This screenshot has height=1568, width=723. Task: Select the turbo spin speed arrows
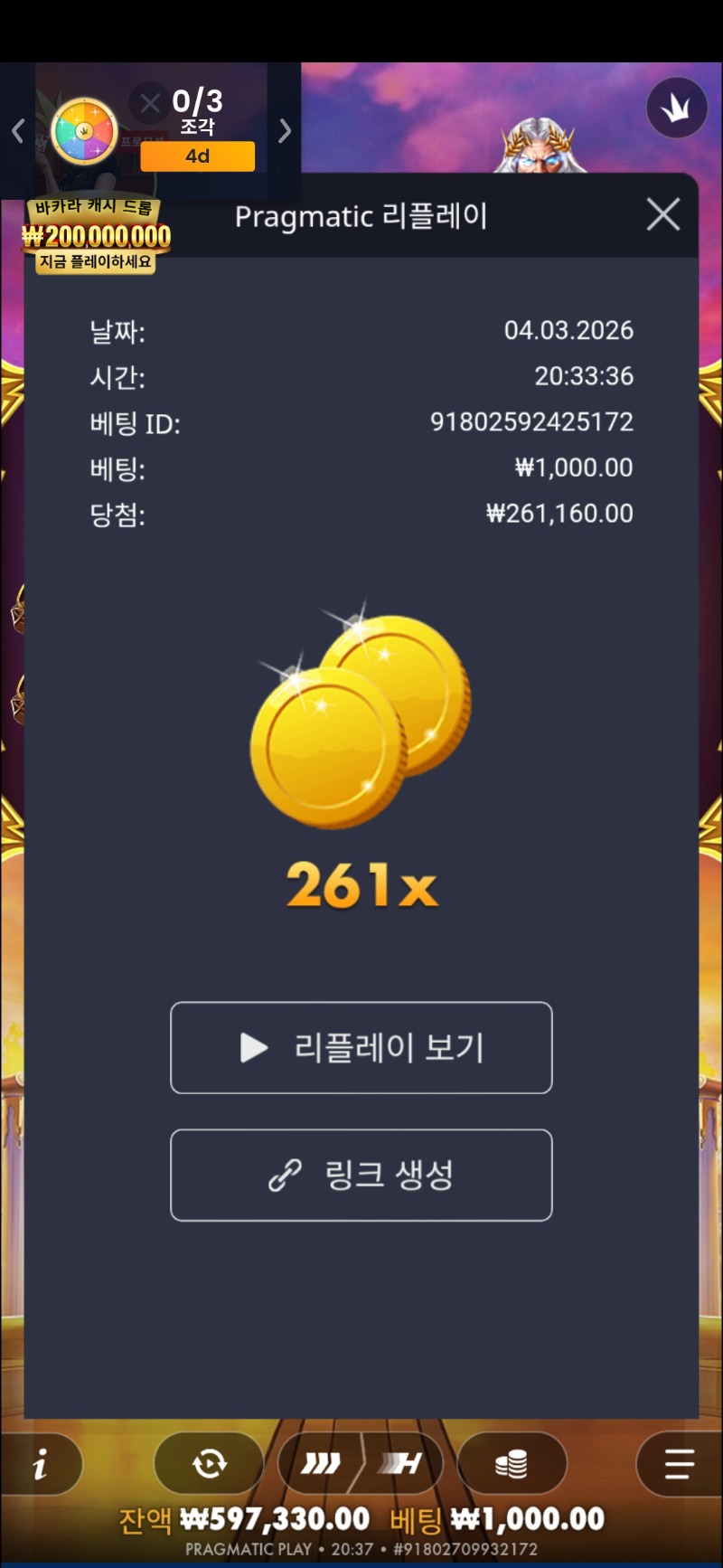pyautogui.click(x=322, y=1463)
